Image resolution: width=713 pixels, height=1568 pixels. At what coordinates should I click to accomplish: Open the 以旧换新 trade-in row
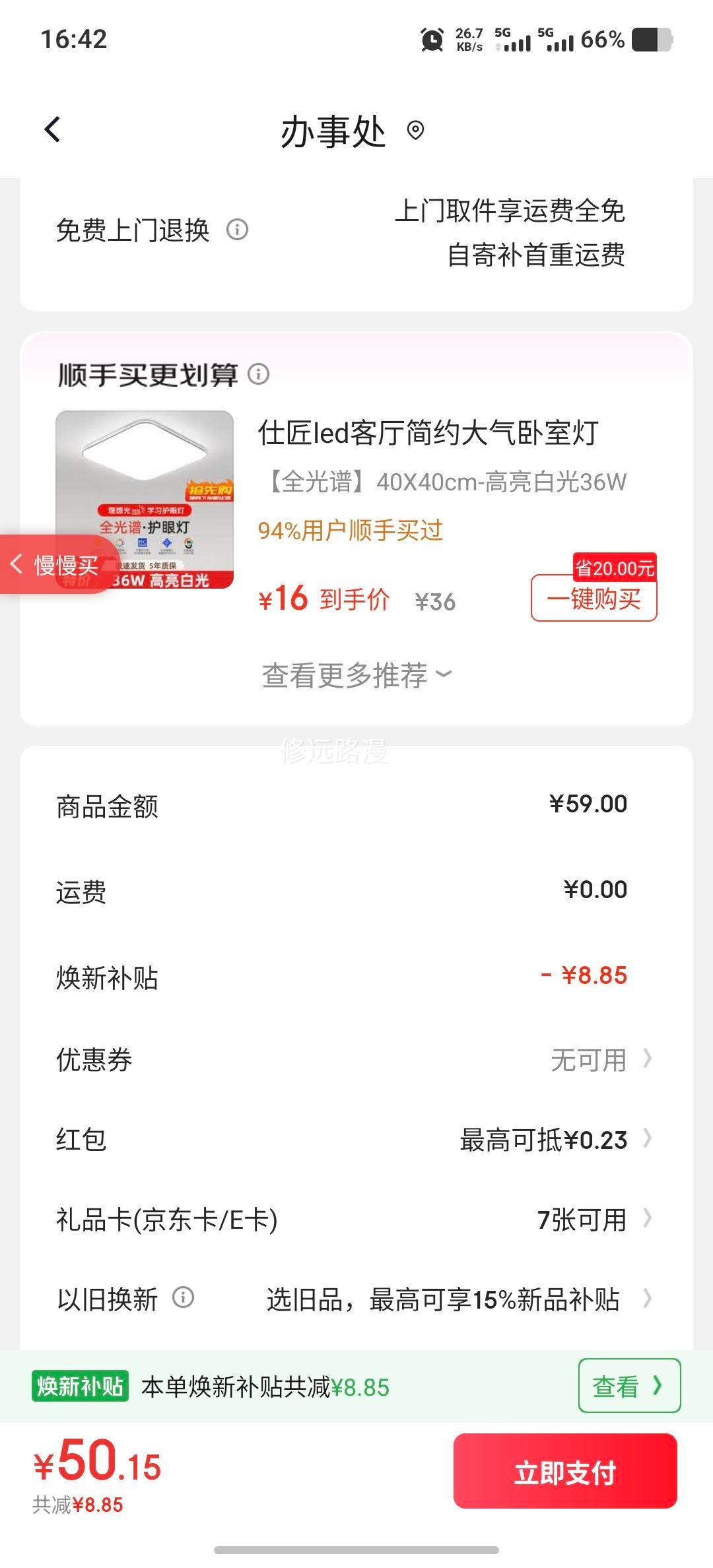[456, 1299]
